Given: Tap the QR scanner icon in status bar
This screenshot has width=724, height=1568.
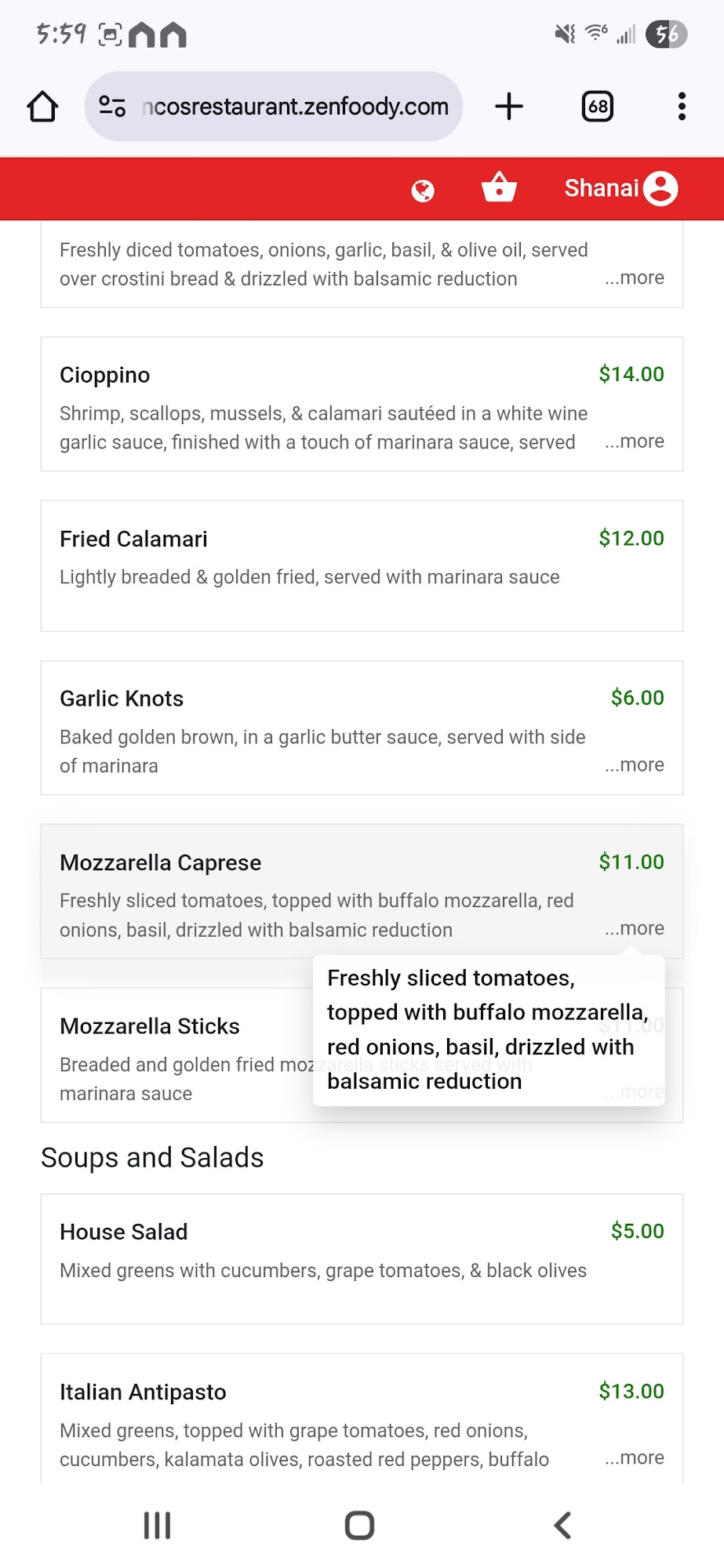Looking at the screenshot, I should 111,34.
